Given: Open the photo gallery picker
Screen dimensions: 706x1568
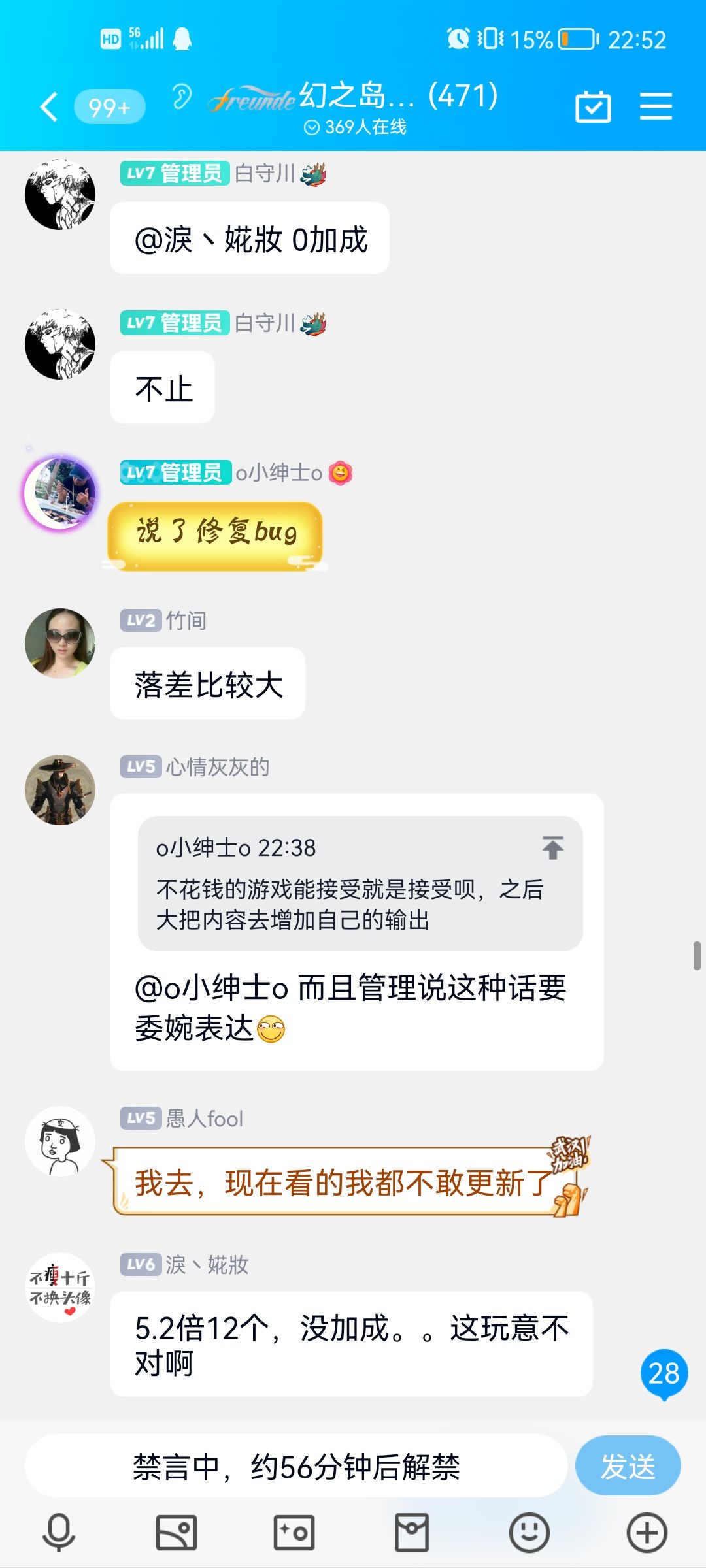Looking at the screenshot, I should 176,1532.
